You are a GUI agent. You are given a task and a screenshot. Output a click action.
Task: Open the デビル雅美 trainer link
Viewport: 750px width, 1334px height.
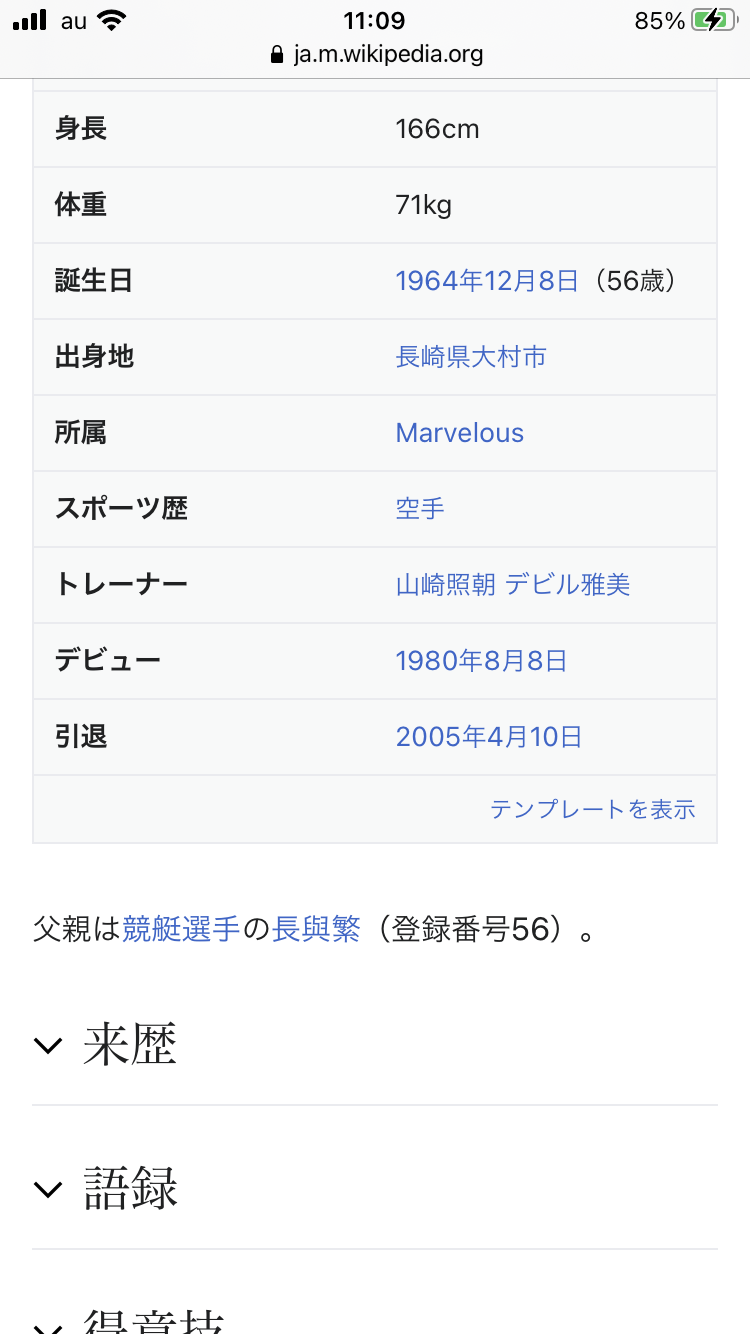(567, 585)
